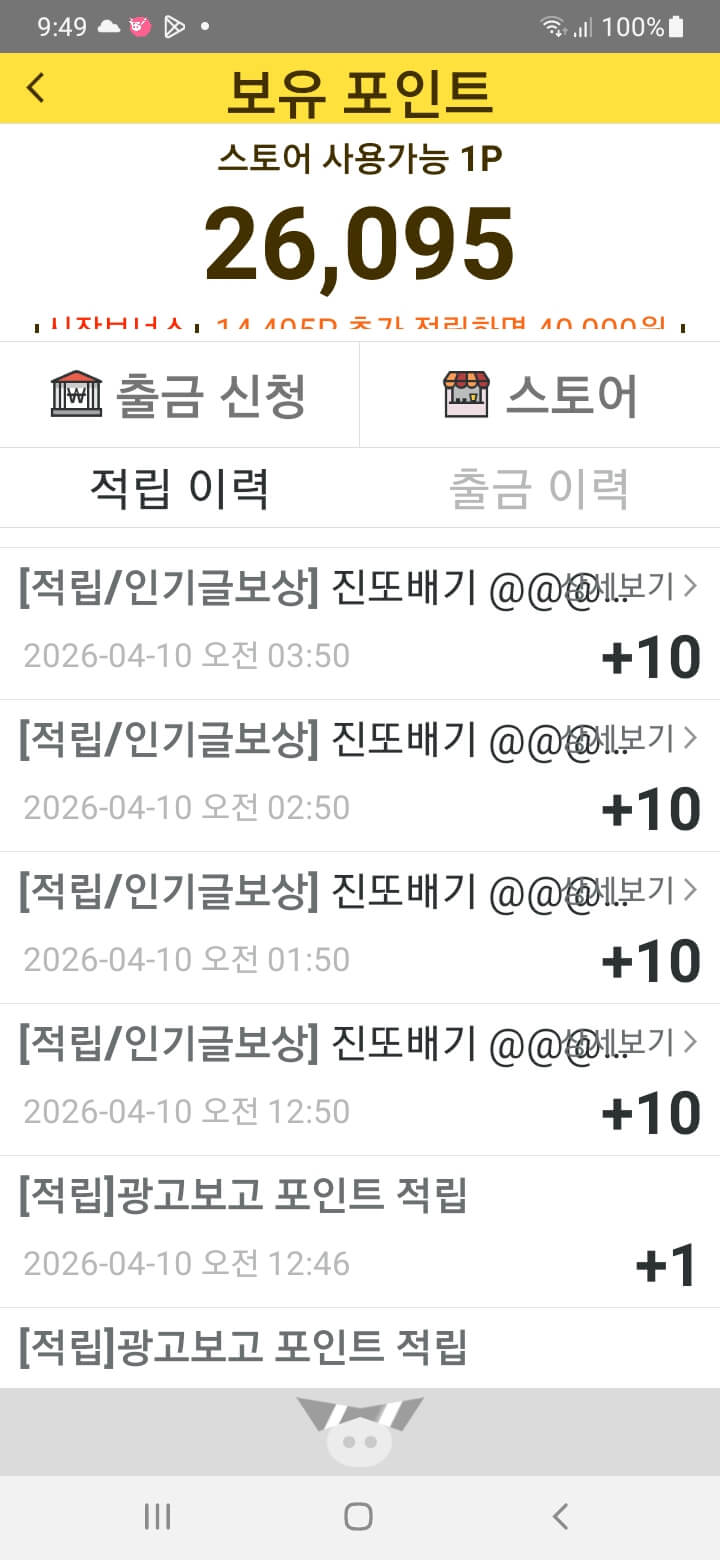
Task: Open the 출금 신청 withdrawal request
Action: pyautogui.click(x=180, y=395)
